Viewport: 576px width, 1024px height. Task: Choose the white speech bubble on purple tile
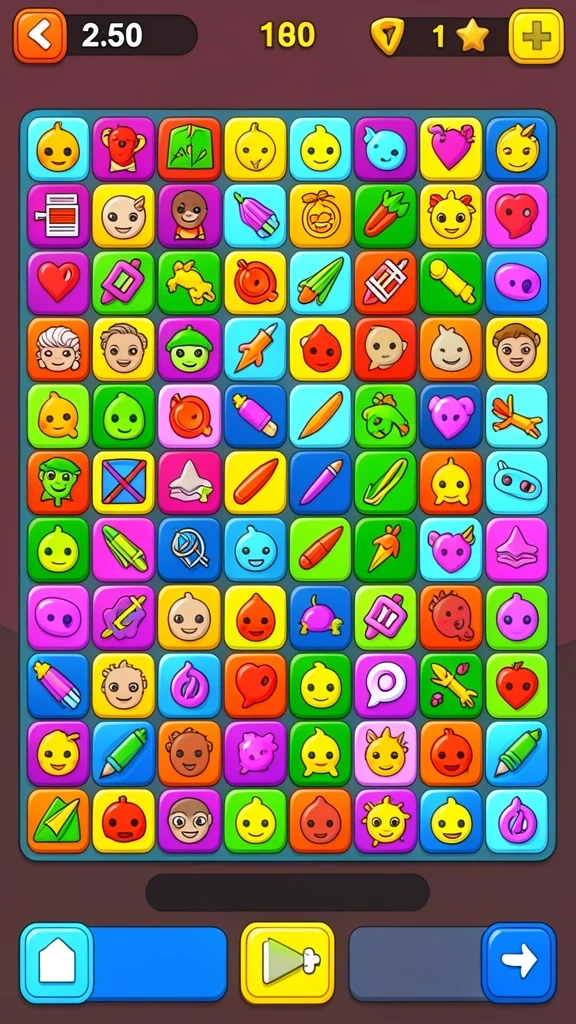tap(385, 686)
